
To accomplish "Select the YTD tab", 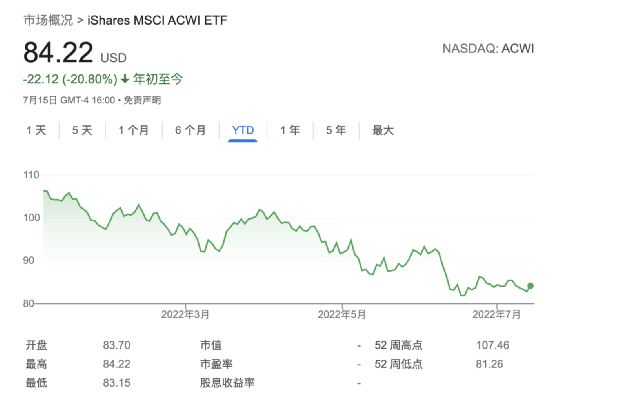I will [x=243, y=130].
